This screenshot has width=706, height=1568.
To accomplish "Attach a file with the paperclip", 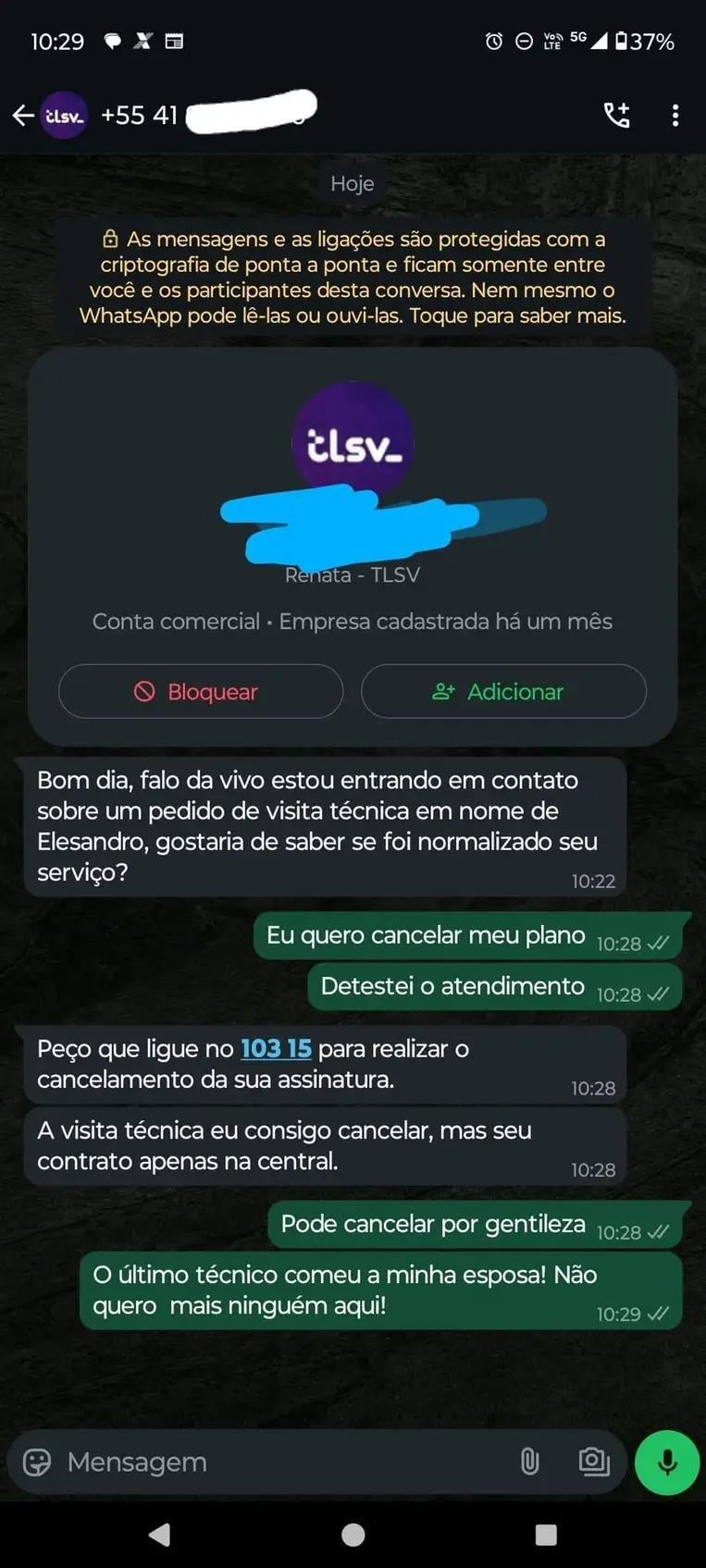I will pos(529,1462).
